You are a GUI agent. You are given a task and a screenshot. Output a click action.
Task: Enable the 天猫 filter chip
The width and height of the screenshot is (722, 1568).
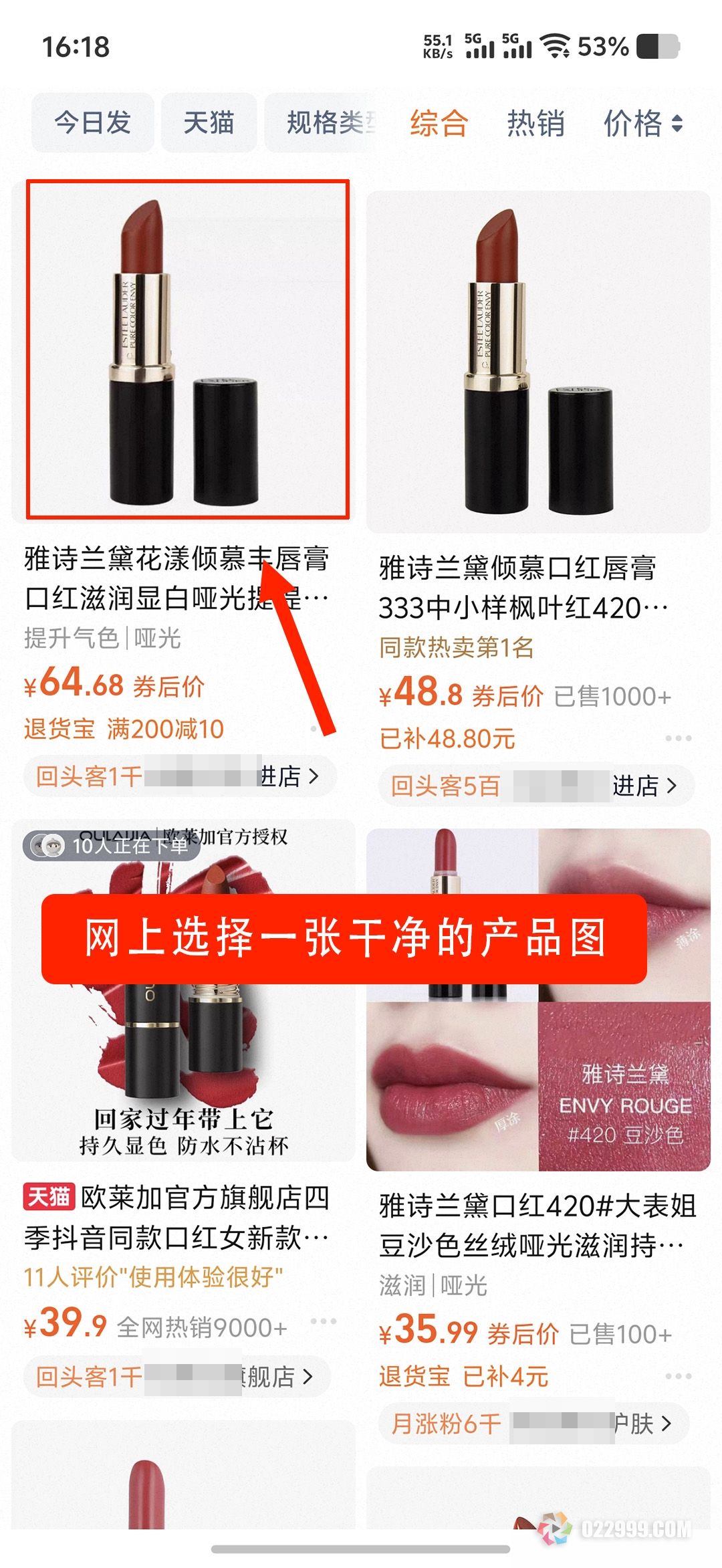point(208,124)
